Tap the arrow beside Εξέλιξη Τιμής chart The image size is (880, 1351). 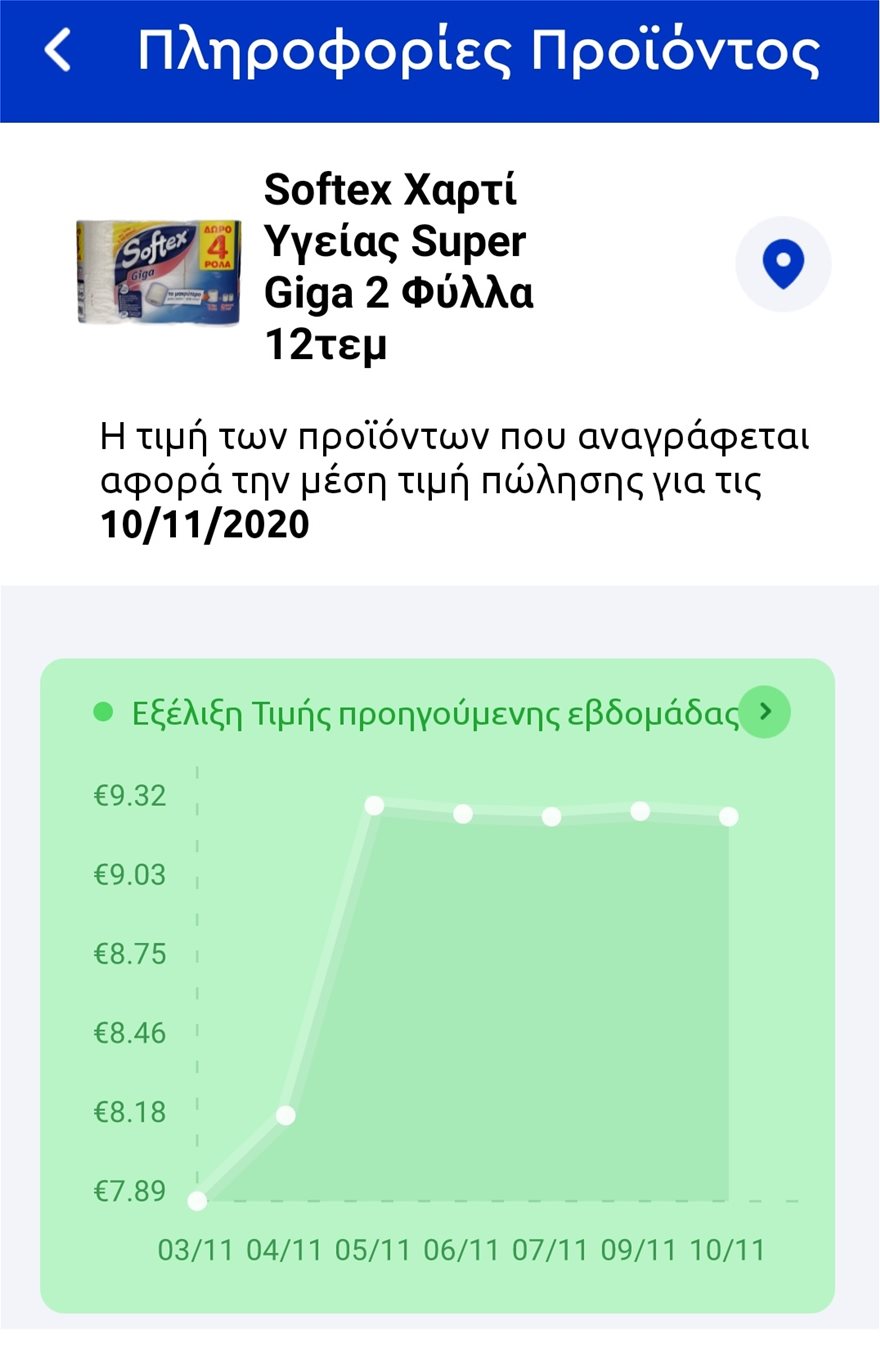765,712
